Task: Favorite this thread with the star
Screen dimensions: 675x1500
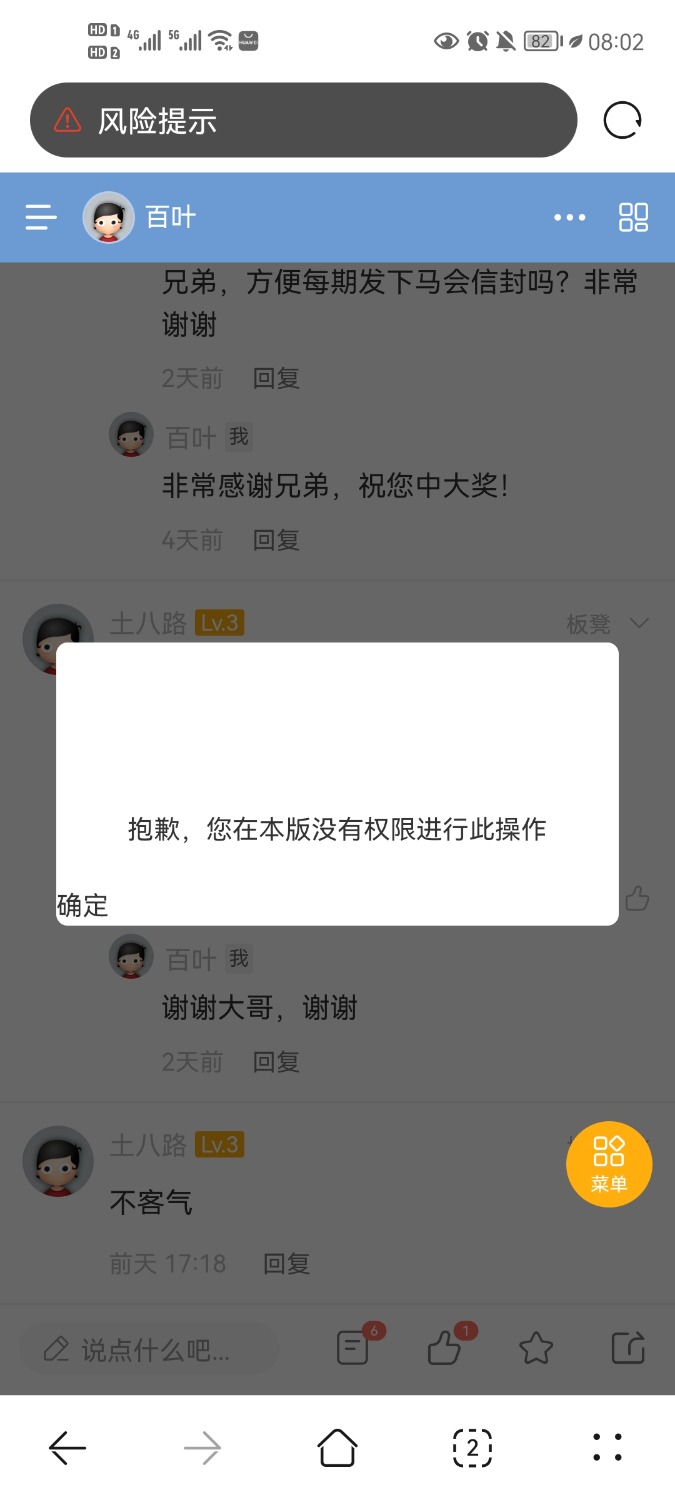Action: pos(537,1350)
